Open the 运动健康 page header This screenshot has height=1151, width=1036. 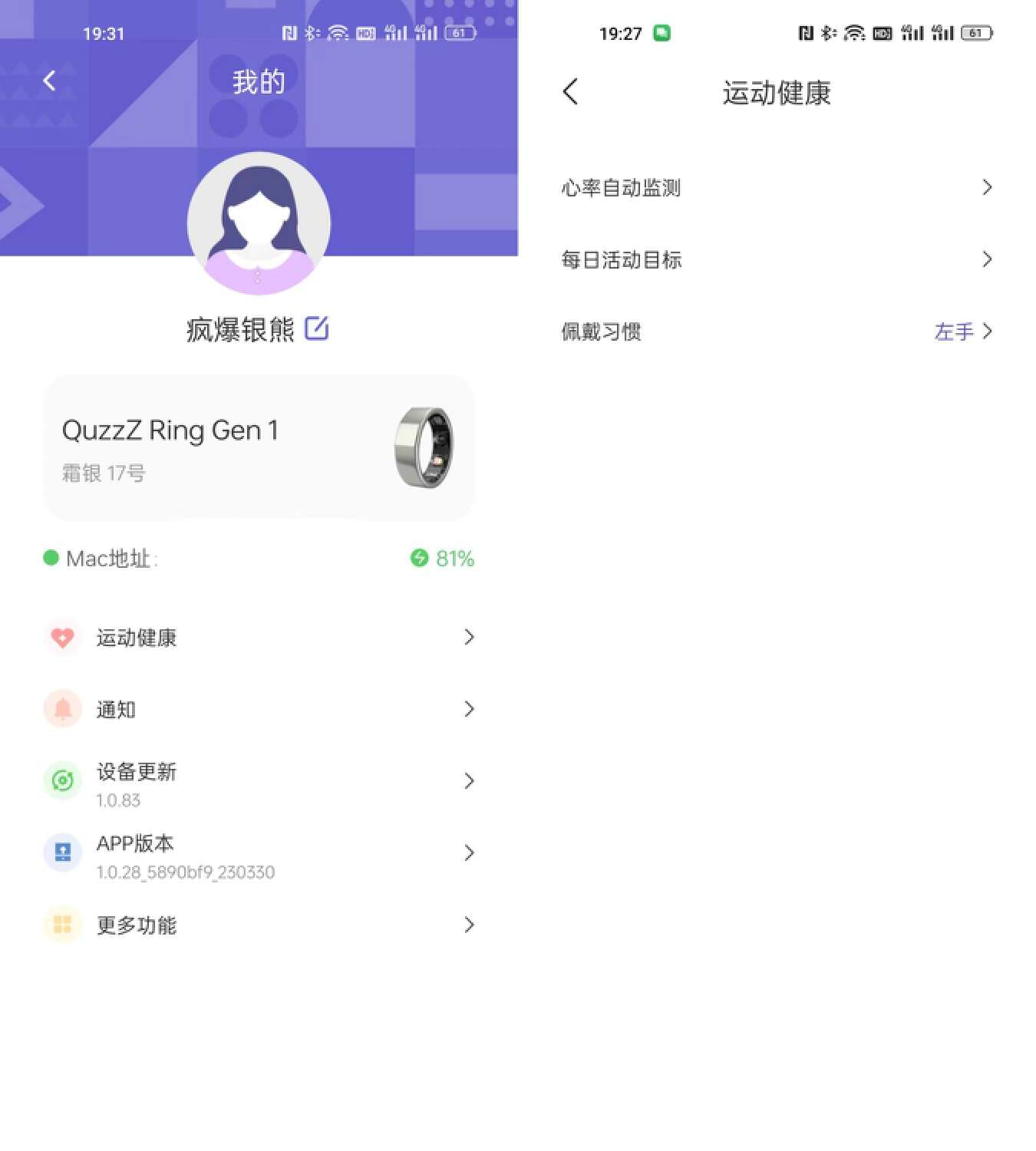click(x=776, y=92)
